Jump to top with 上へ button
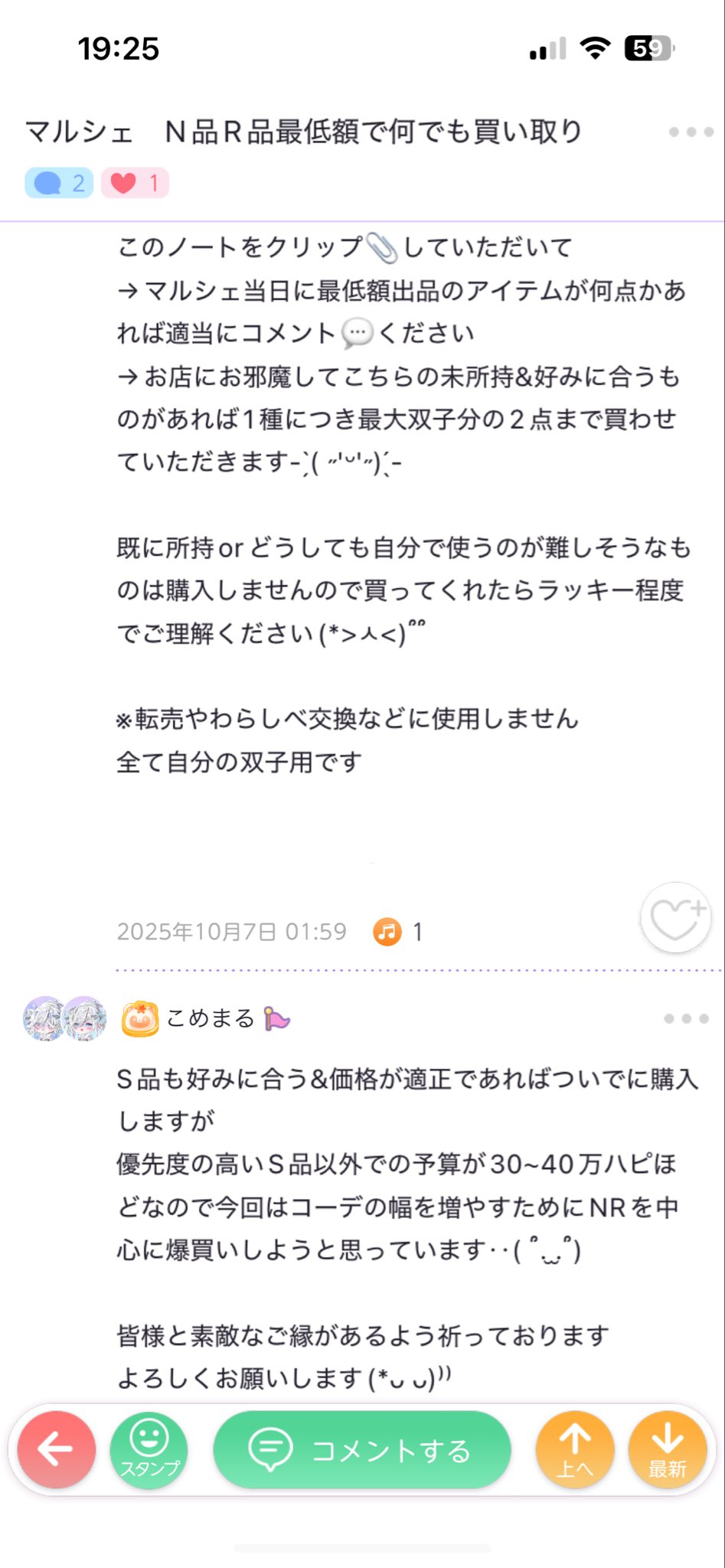This screenshot has height=1568, width=725. tap(575, 1449)
